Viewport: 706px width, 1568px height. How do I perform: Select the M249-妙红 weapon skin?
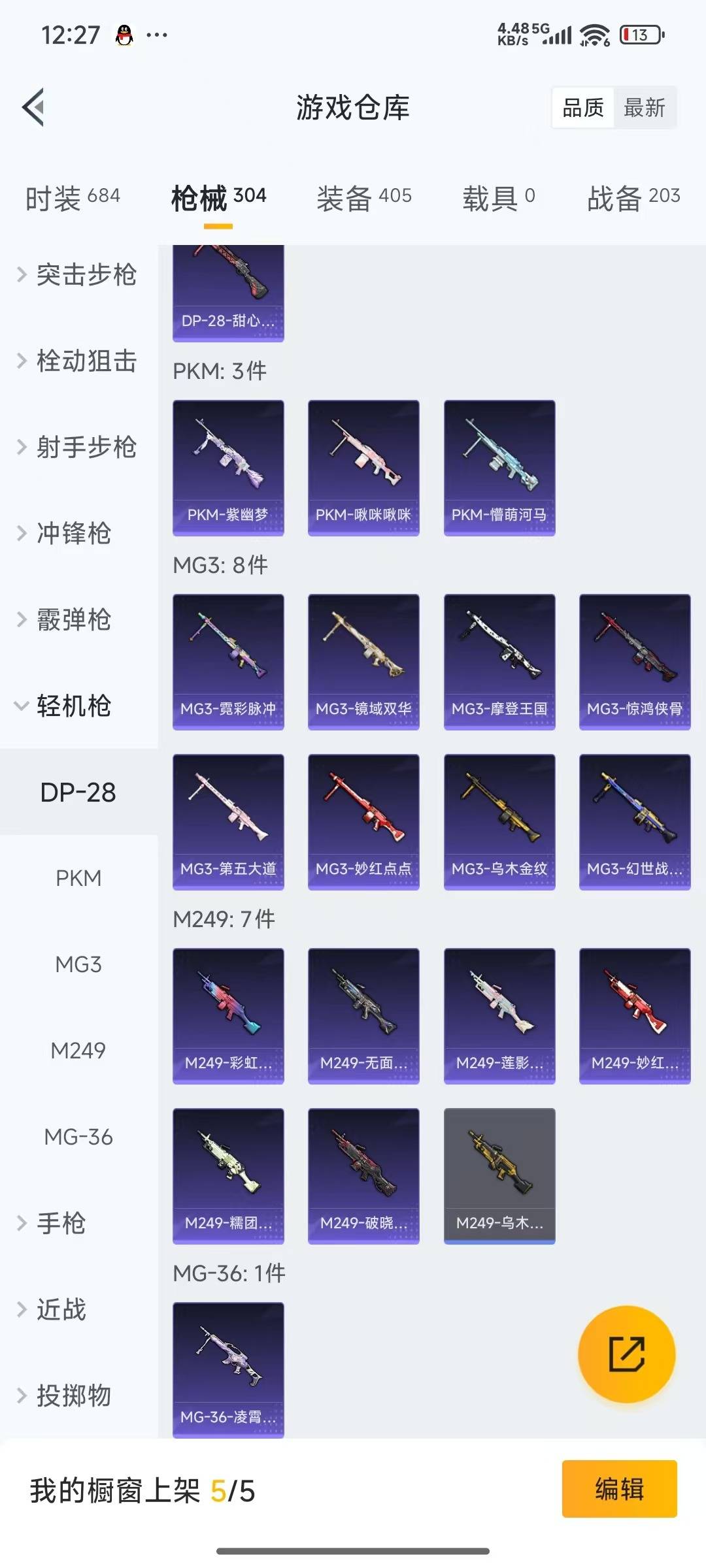pyautogui.click(x=634, y=1014)
